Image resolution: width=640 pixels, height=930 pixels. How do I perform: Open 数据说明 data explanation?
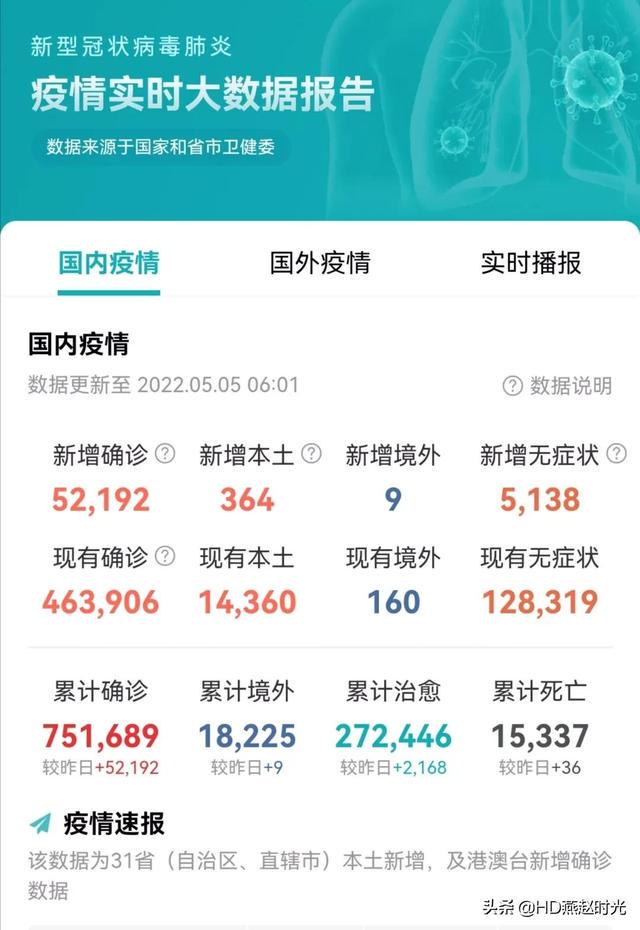pos(558,386)
